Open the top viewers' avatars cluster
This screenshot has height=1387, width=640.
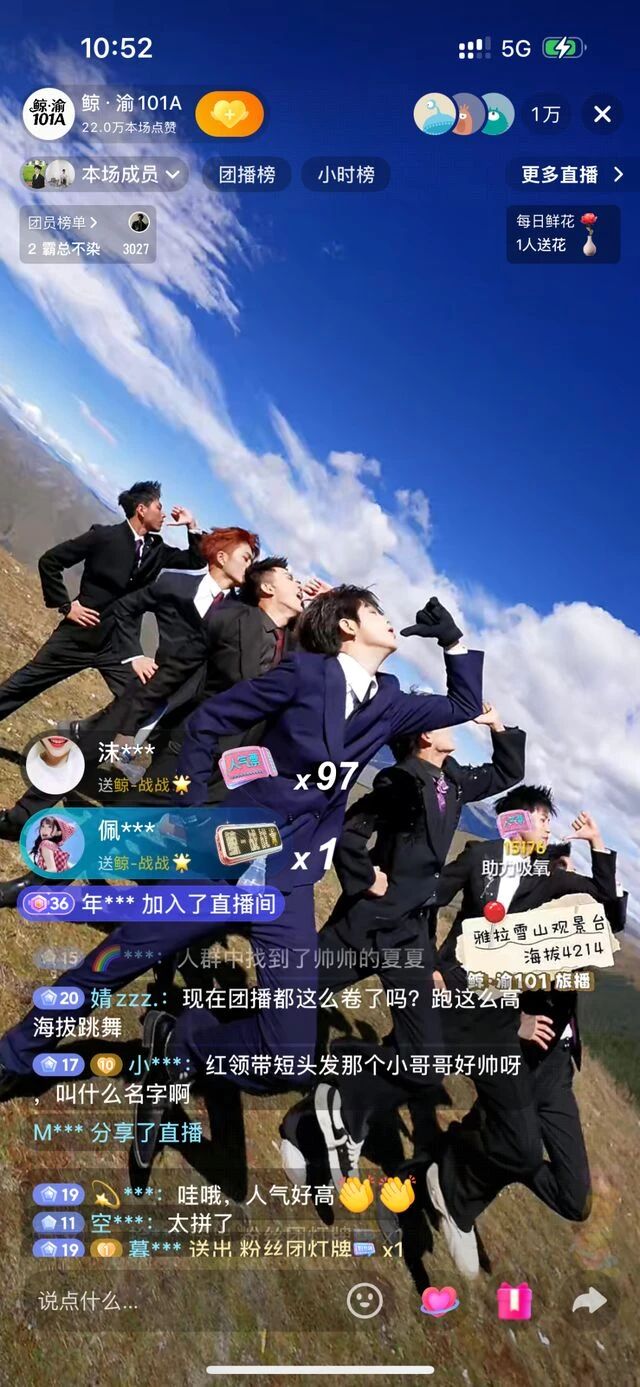464,115
